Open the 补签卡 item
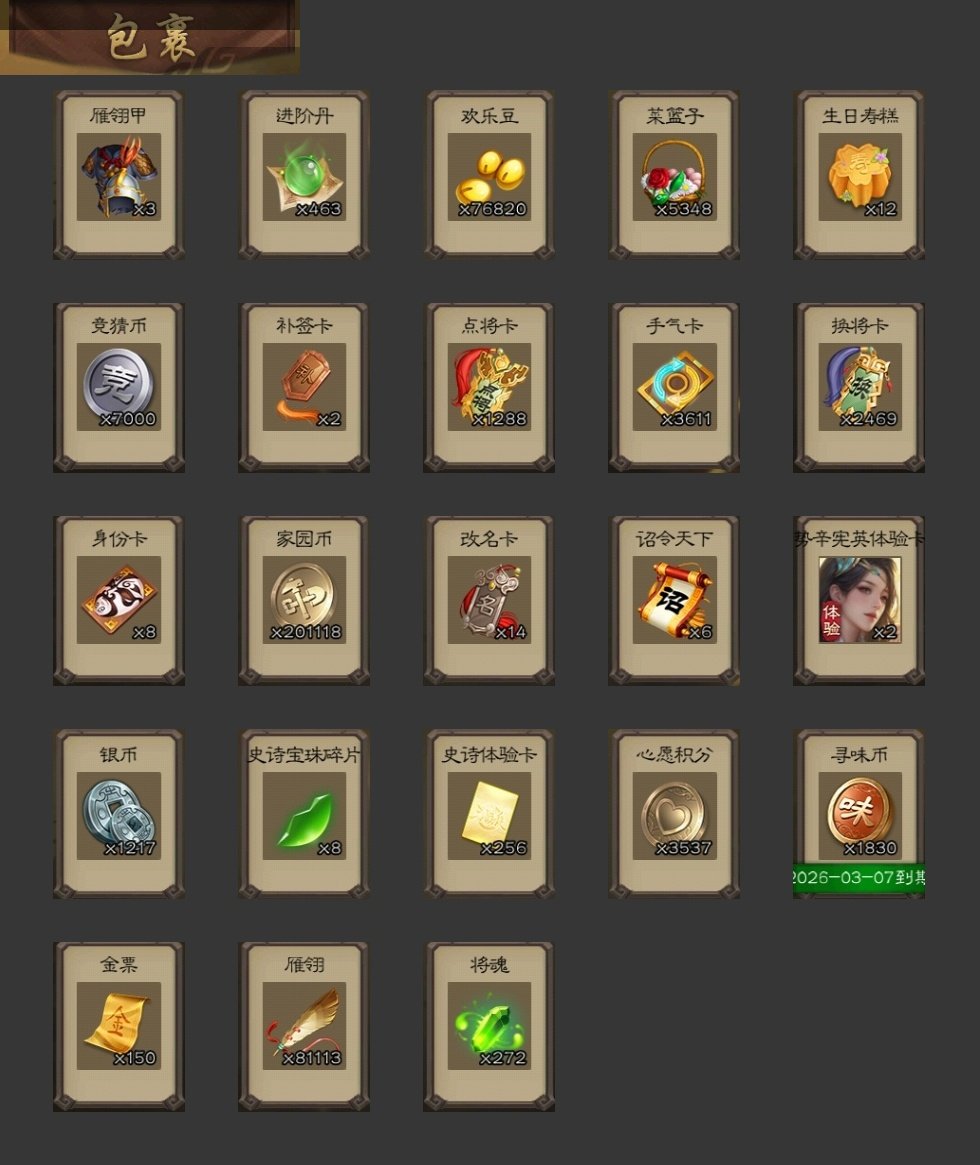The image size is (980, 1165). (x=304, y=388)
